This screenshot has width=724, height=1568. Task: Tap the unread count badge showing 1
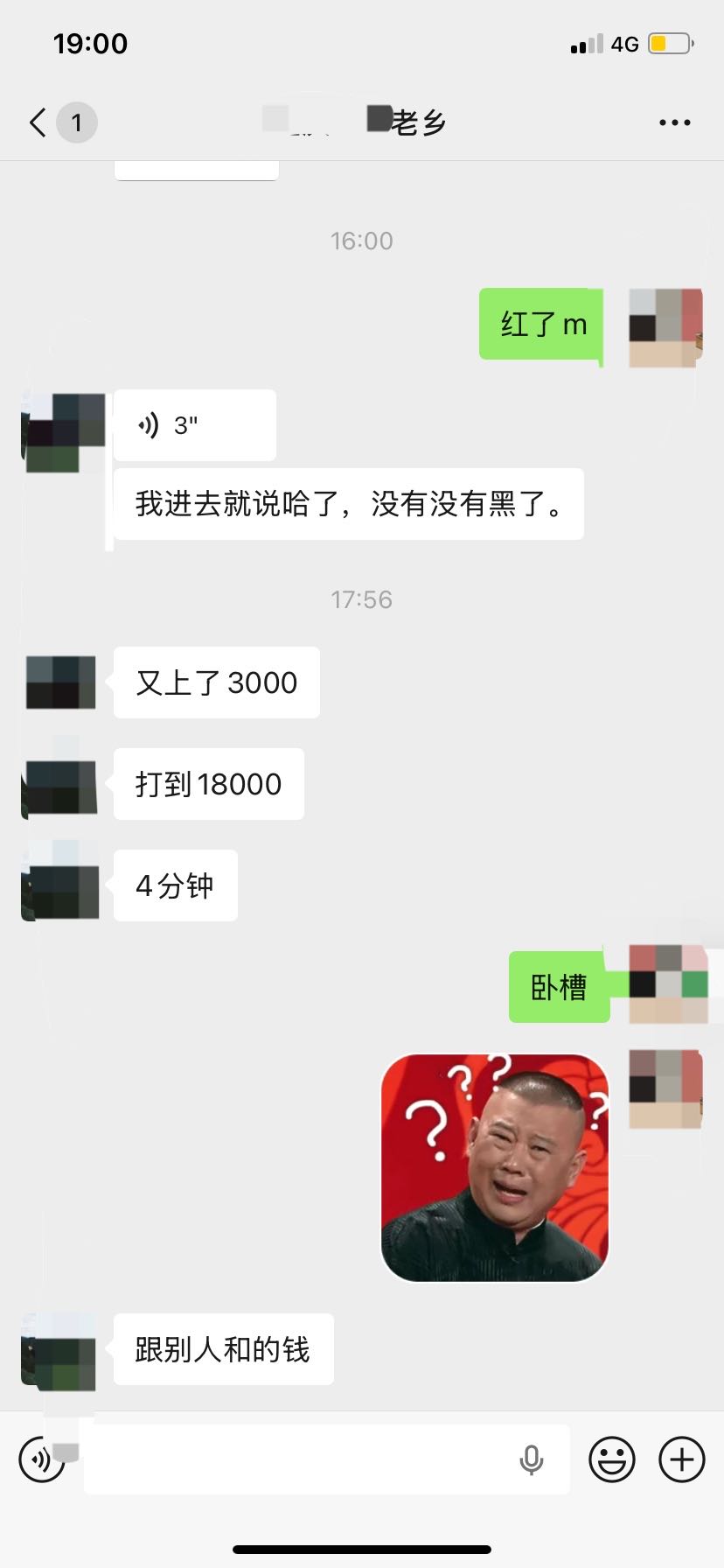[77, 122]
